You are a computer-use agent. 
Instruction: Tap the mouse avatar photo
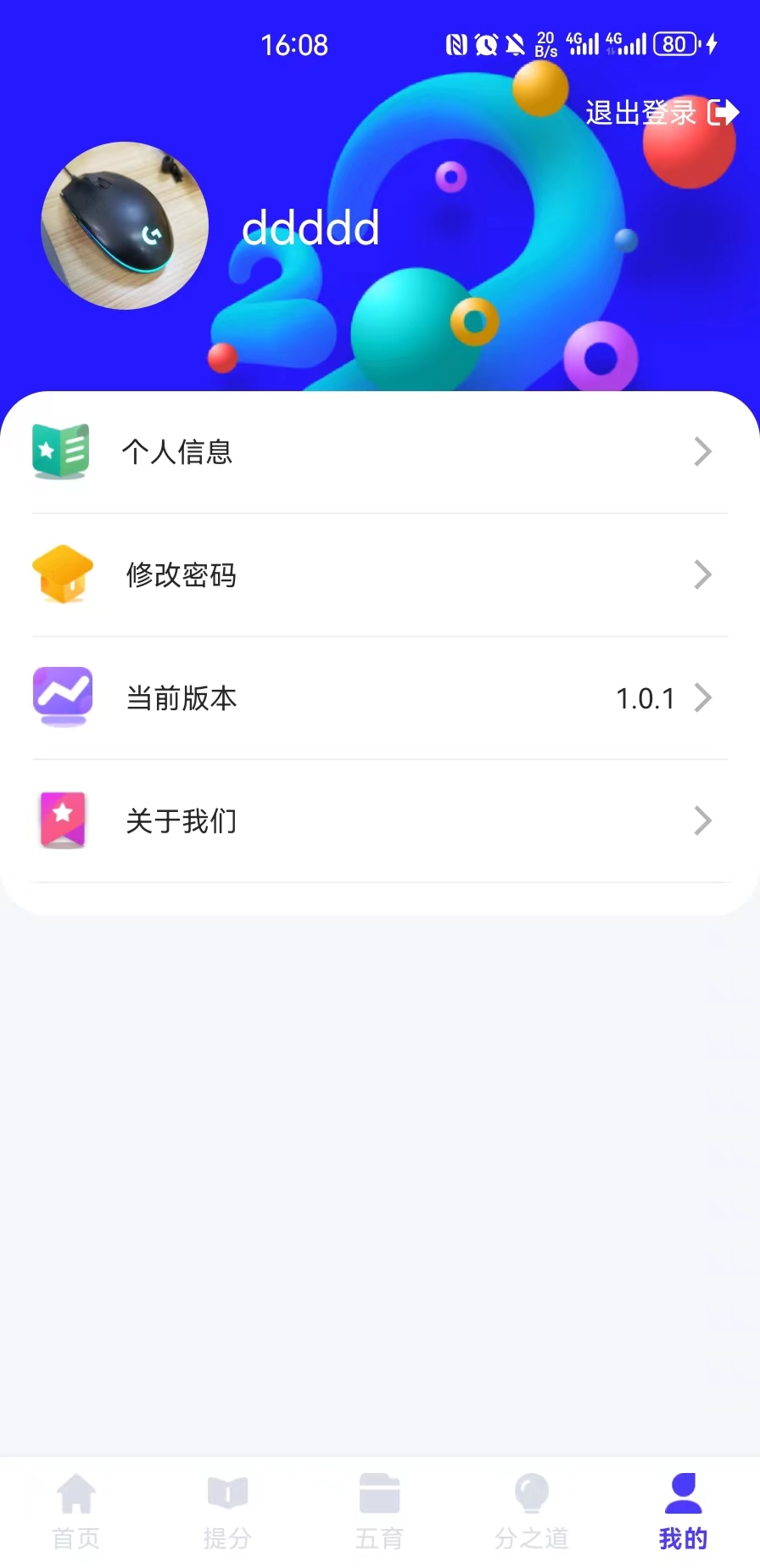pyautogui.click(x=124, y=227)
